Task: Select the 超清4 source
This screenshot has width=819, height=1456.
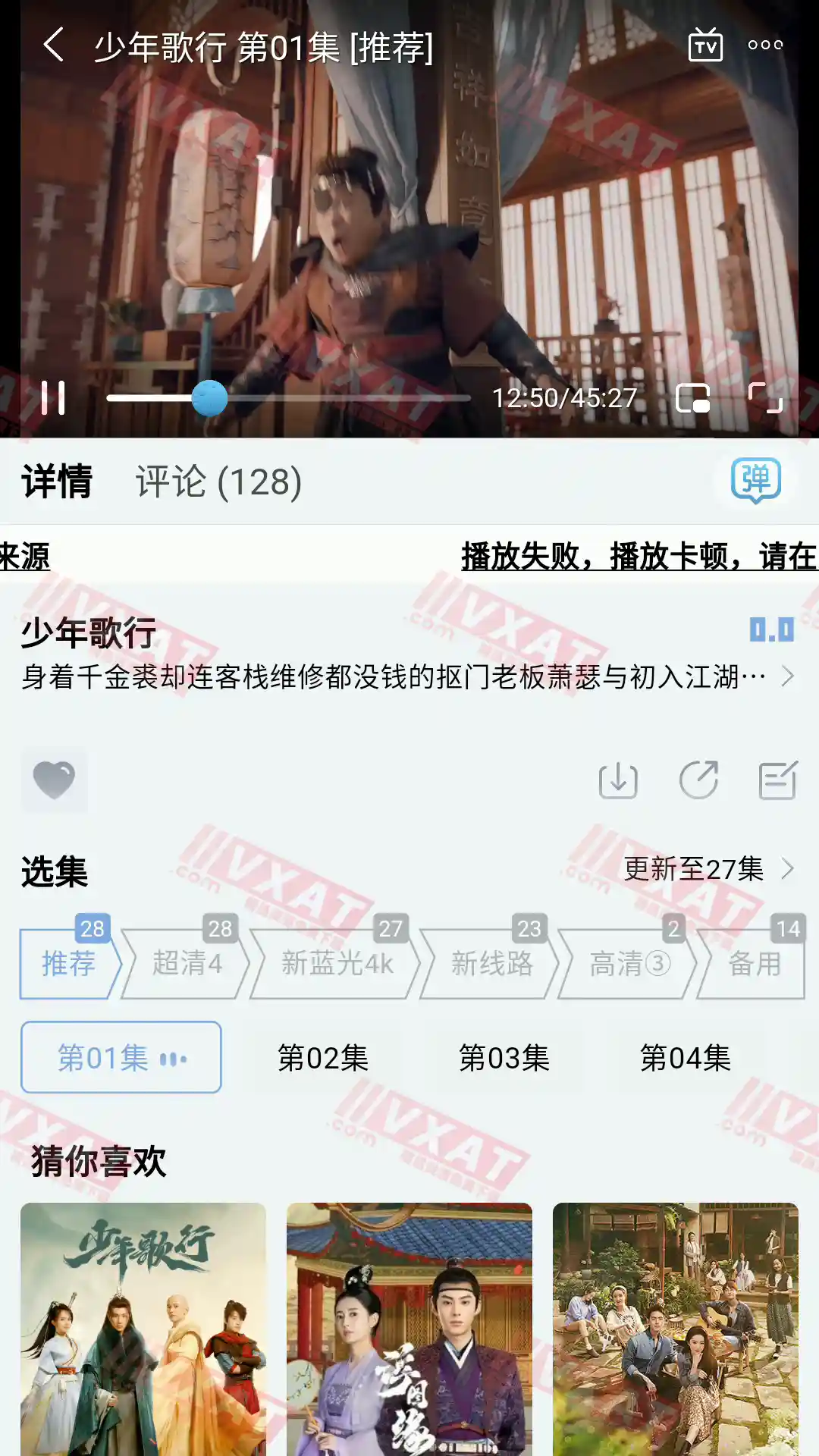Action: coord(187,964)
